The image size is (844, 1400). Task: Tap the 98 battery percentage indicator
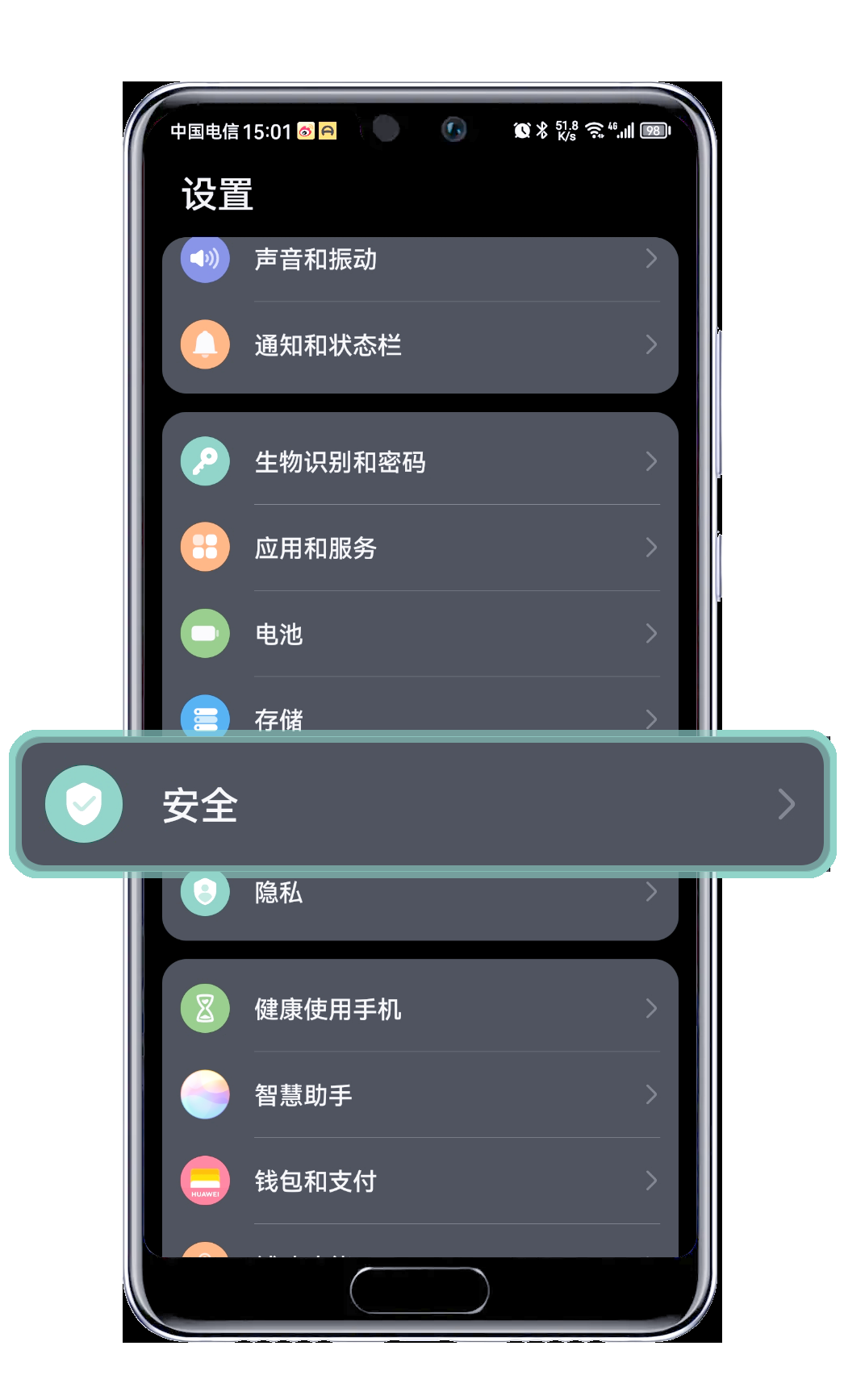pos(654,131)
